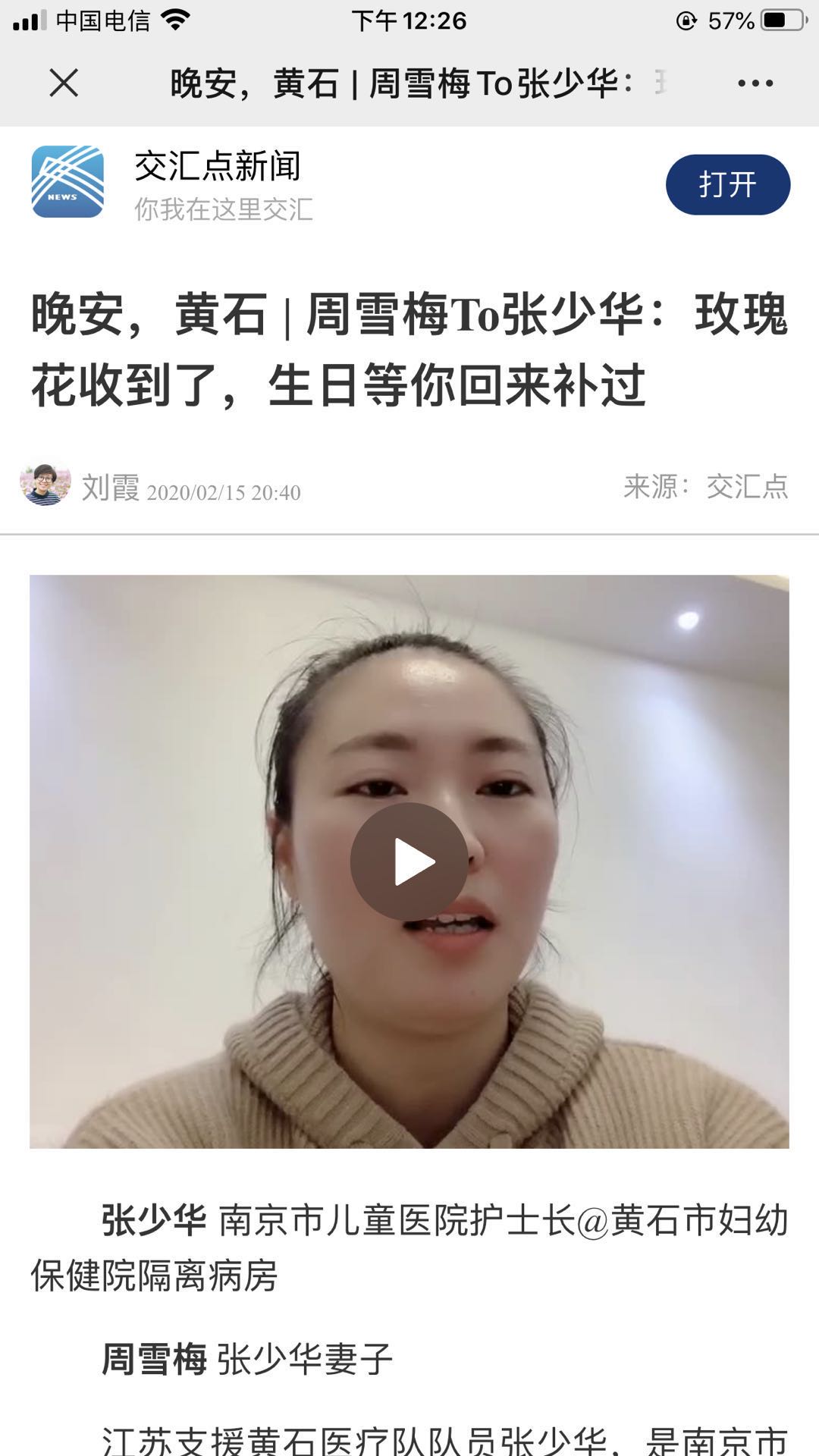Open the three-dot overflow menu
The height and width of the screenshot is (1456, 819).
pyautogui.click(x=755, y=83)
